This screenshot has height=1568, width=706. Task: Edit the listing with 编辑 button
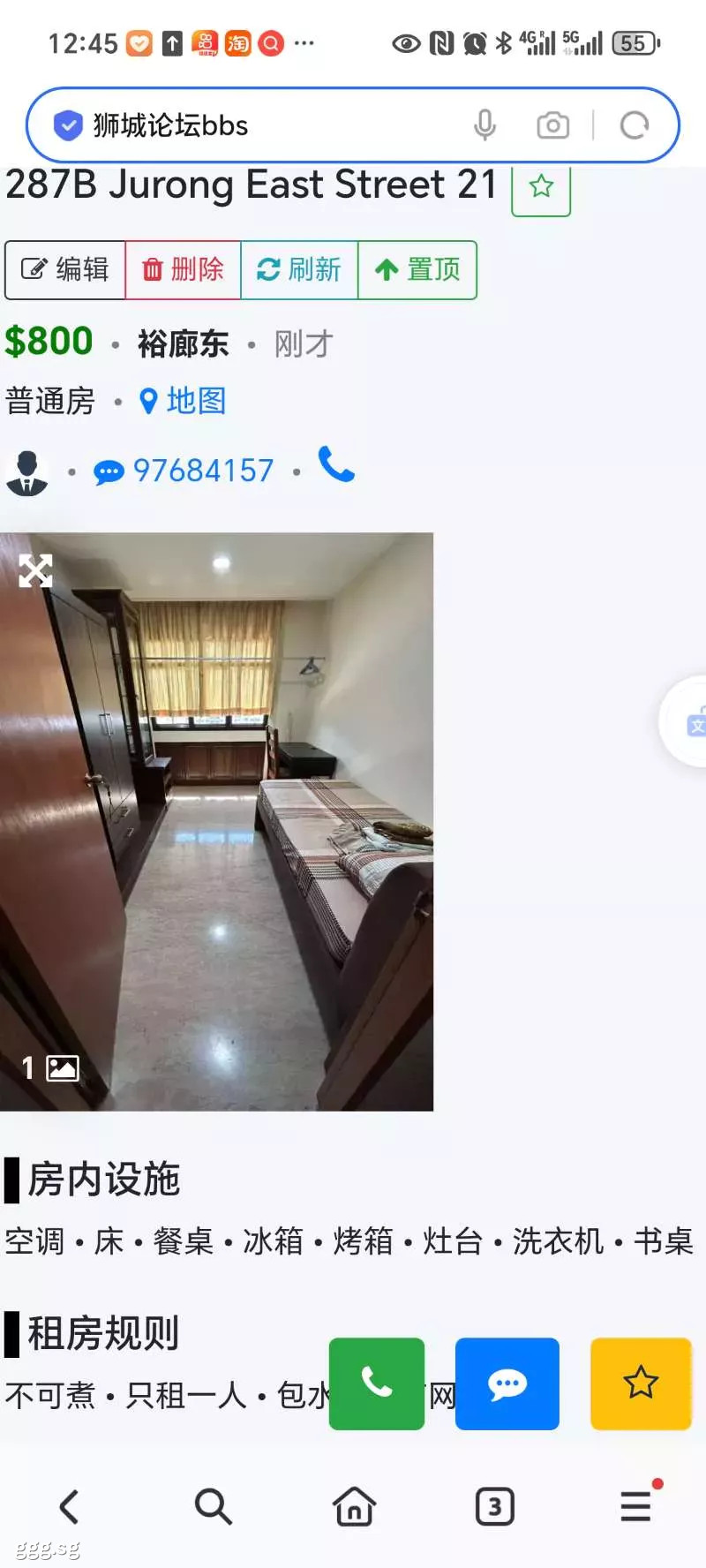pyautogui.click(x=65, y=269)
